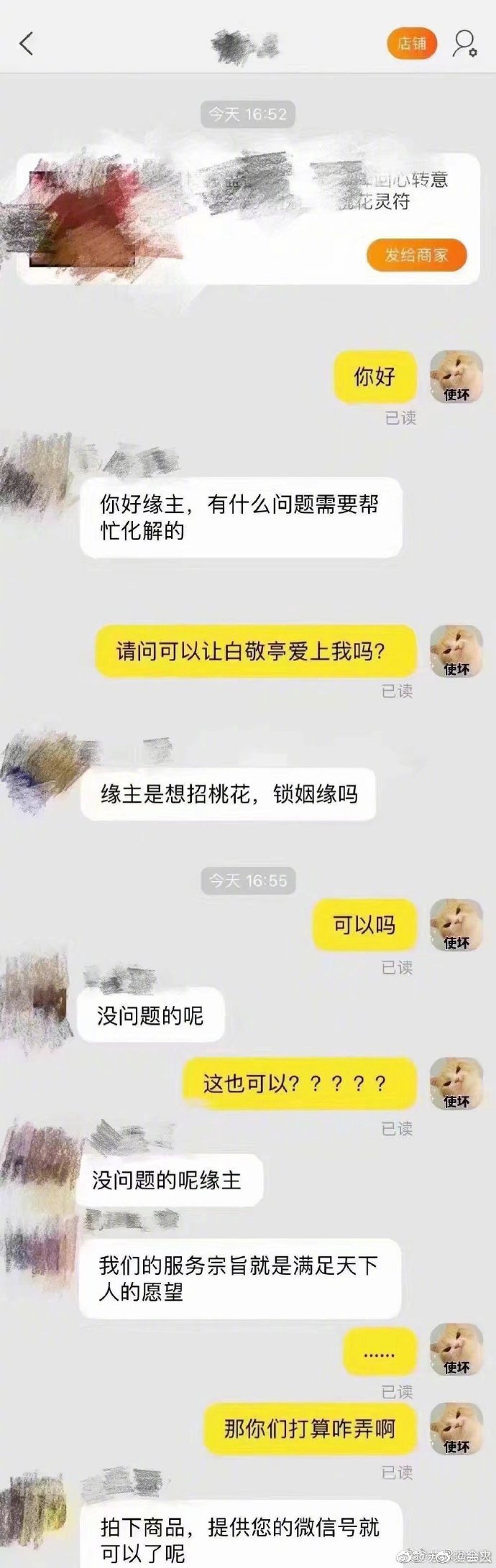Tap 发给商家 to send the product
Viewport: 496px width, 1568px height.
[416, 254]
